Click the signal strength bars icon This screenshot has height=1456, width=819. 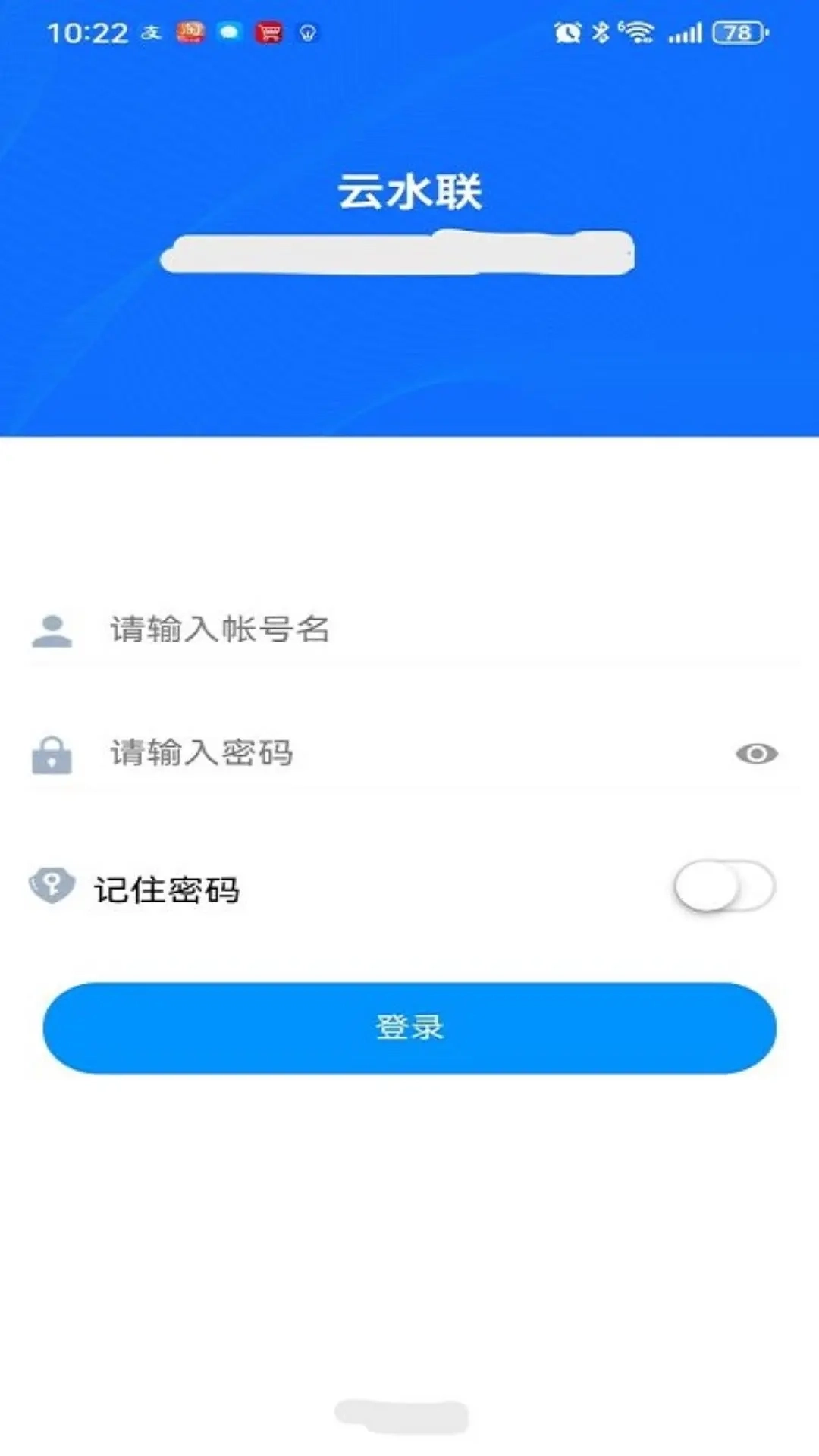point(686,32)
